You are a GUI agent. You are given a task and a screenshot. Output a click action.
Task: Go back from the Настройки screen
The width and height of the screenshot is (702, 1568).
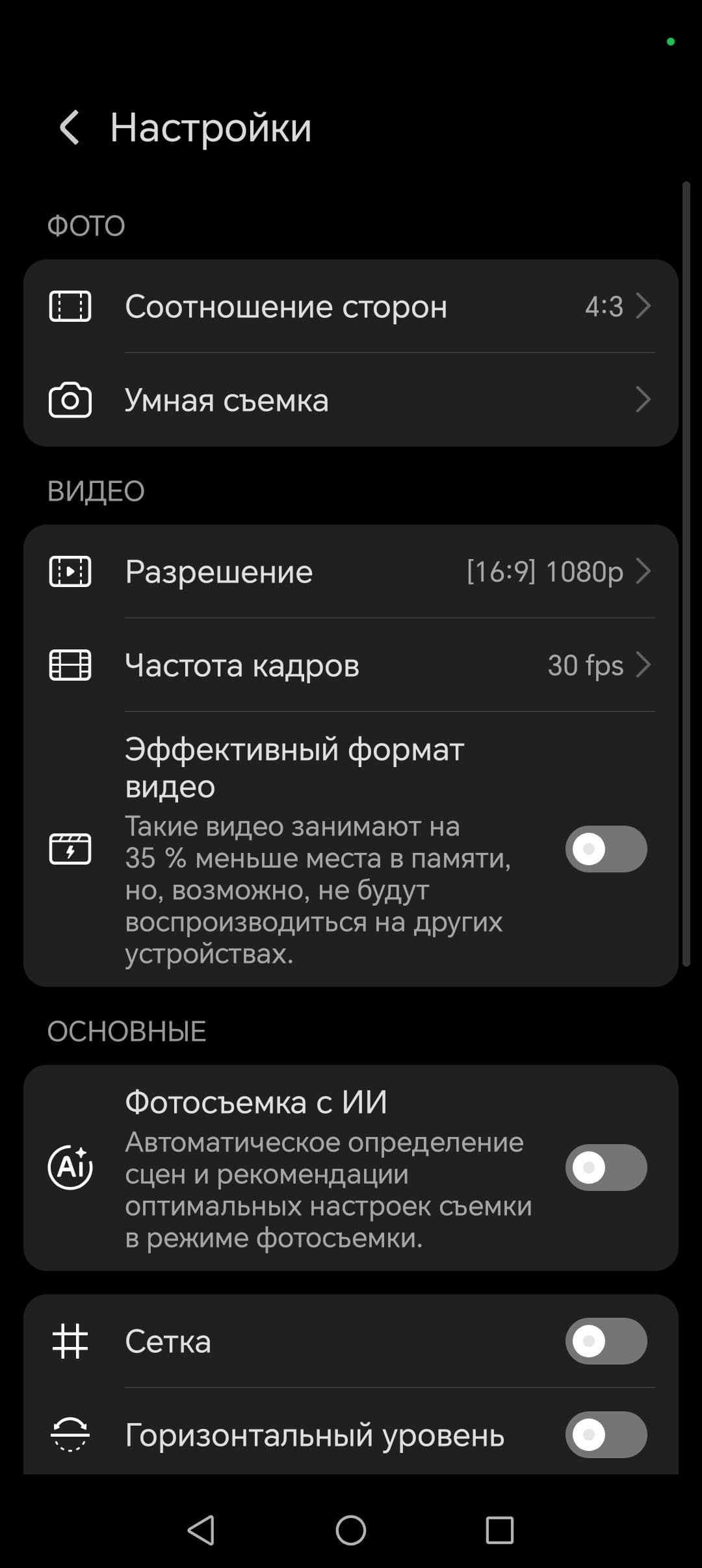70,127
